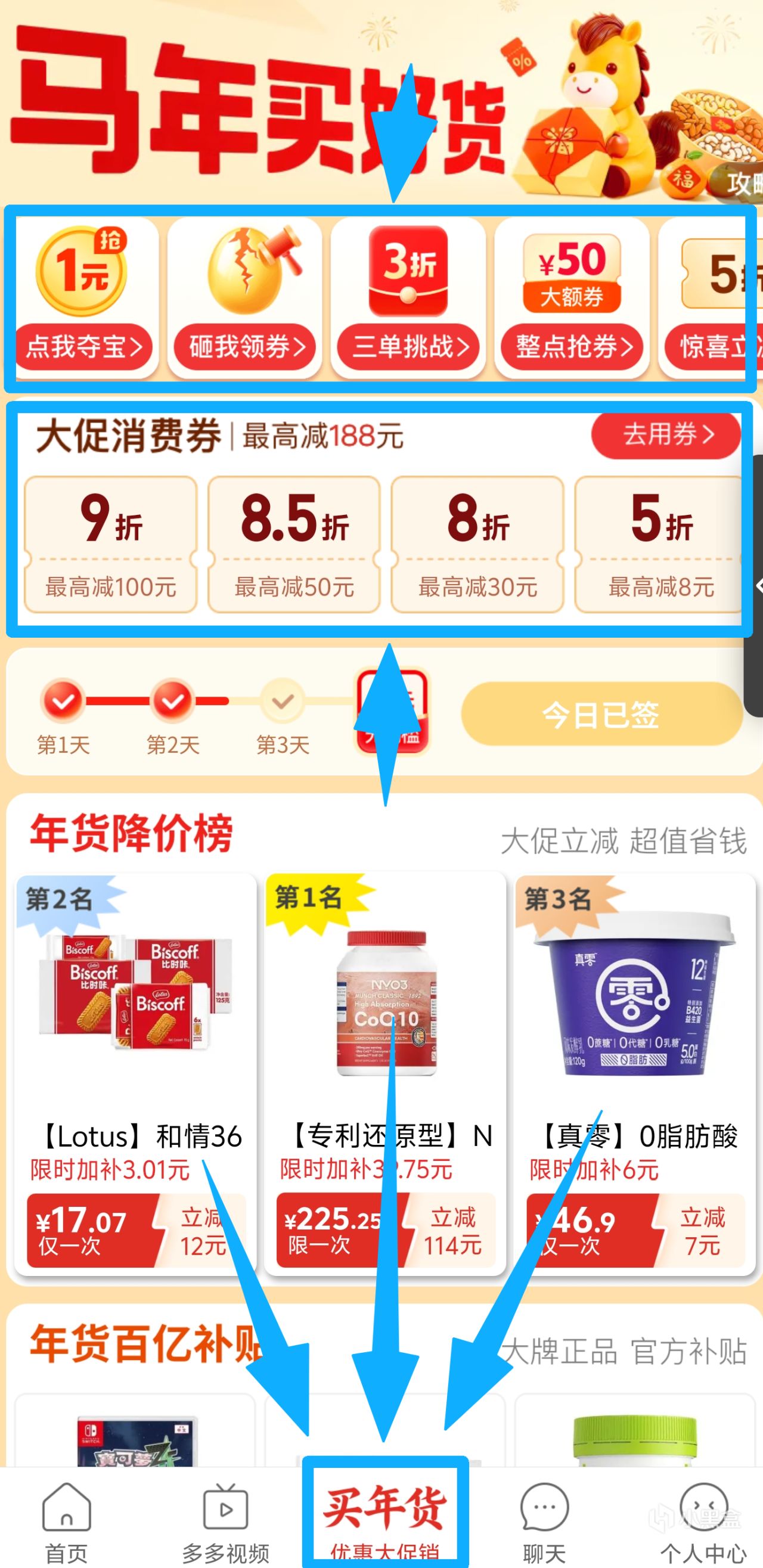Tap the 去用券 button
The width and height of the screenshot is (763, 1568).
click(x=666, y=434)
